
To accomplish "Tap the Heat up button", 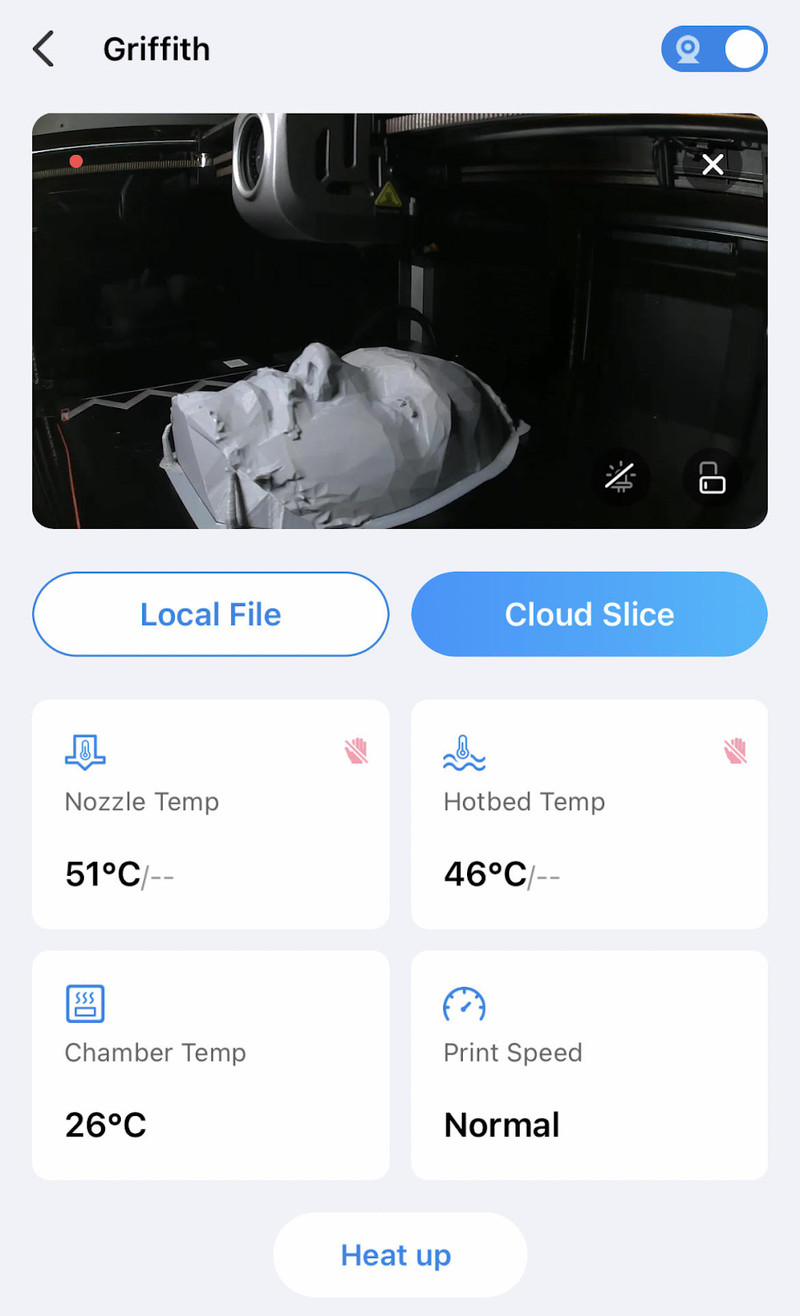I will tap(399, 1255).
